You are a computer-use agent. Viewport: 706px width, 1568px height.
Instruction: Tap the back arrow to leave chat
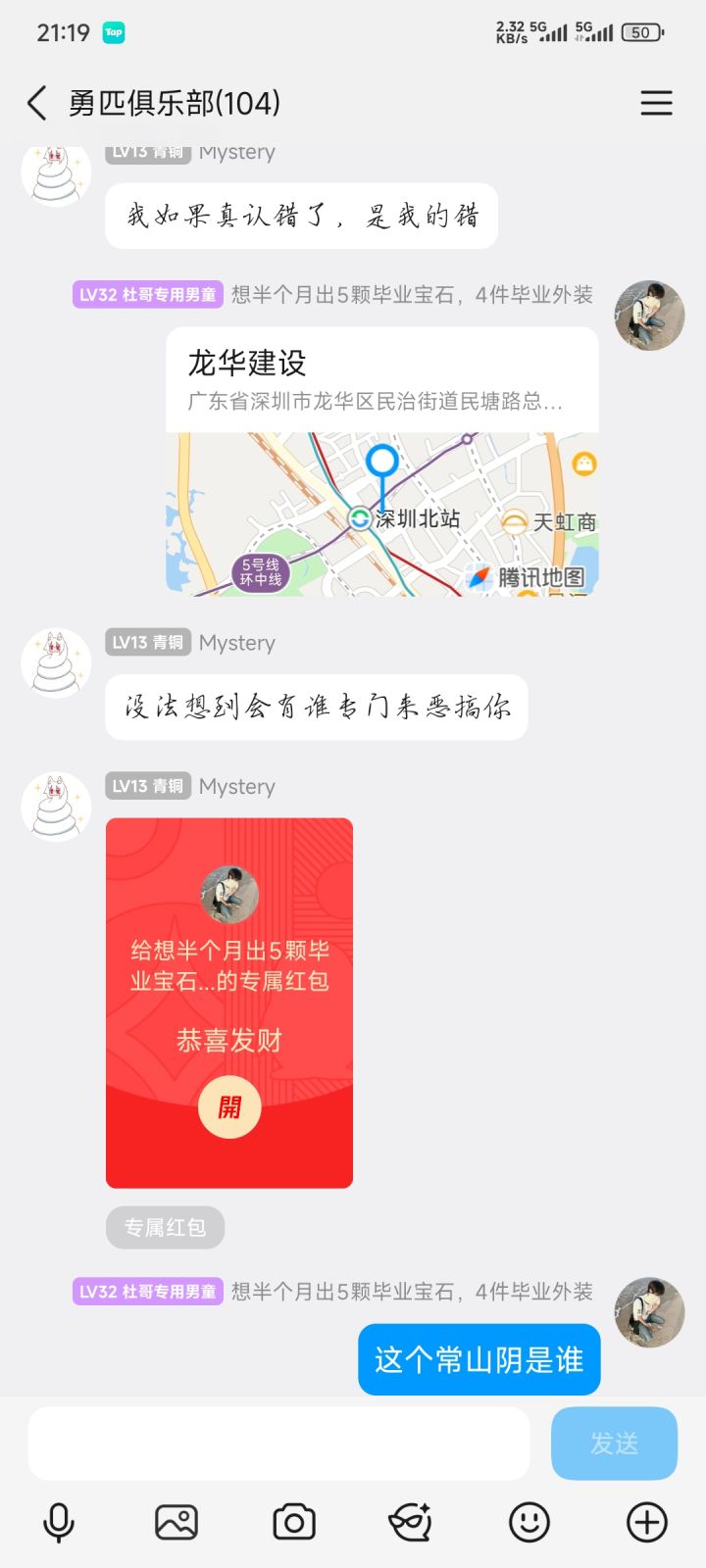pyautogui.click(x=36, y=102)
